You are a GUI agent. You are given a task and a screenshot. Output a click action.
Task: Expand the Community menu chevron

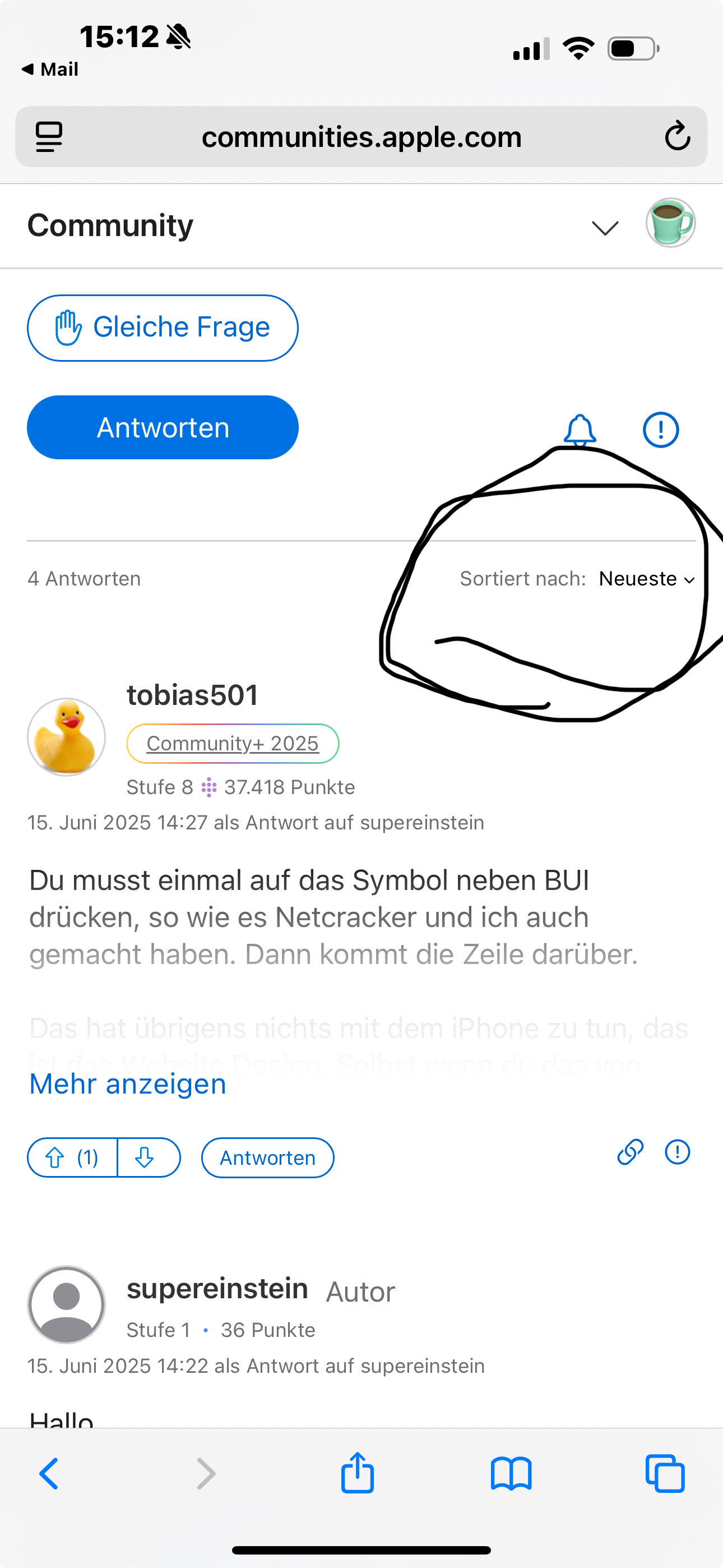tap(605, 228)
